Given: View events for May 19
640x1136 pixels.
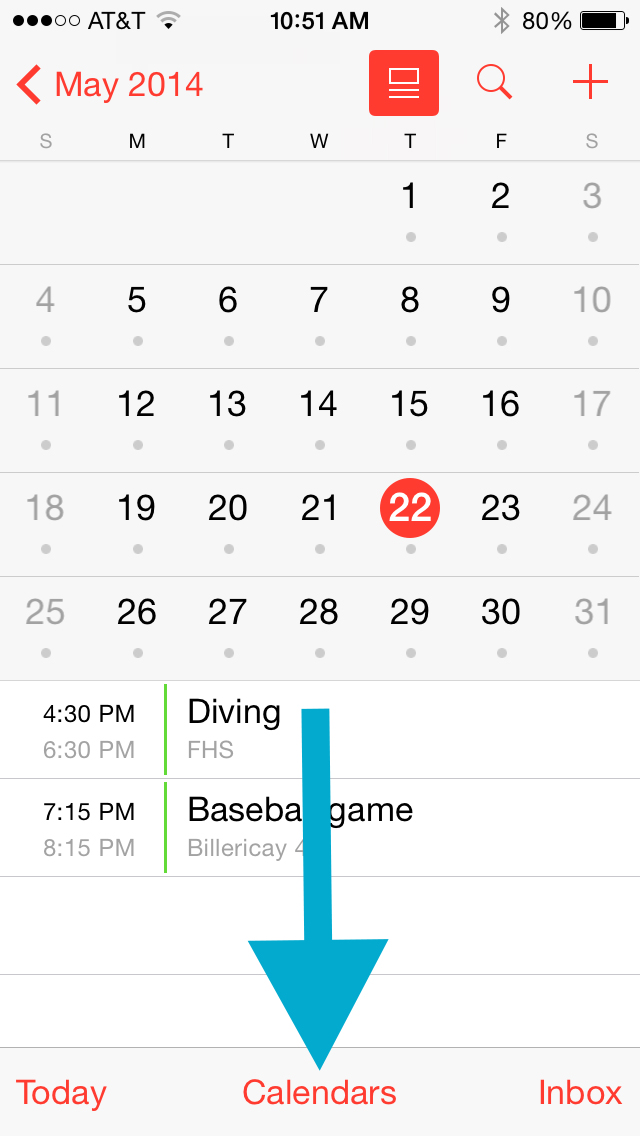Looking at the screenshot, I should coord(137,508).
